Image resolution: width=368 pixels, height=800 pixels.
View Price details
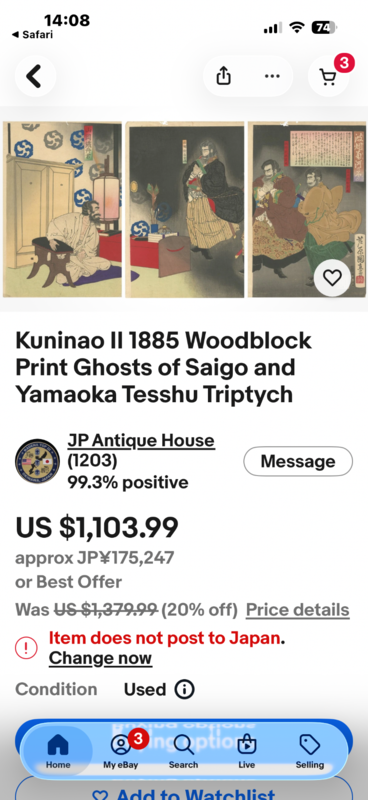pos(298,610)
